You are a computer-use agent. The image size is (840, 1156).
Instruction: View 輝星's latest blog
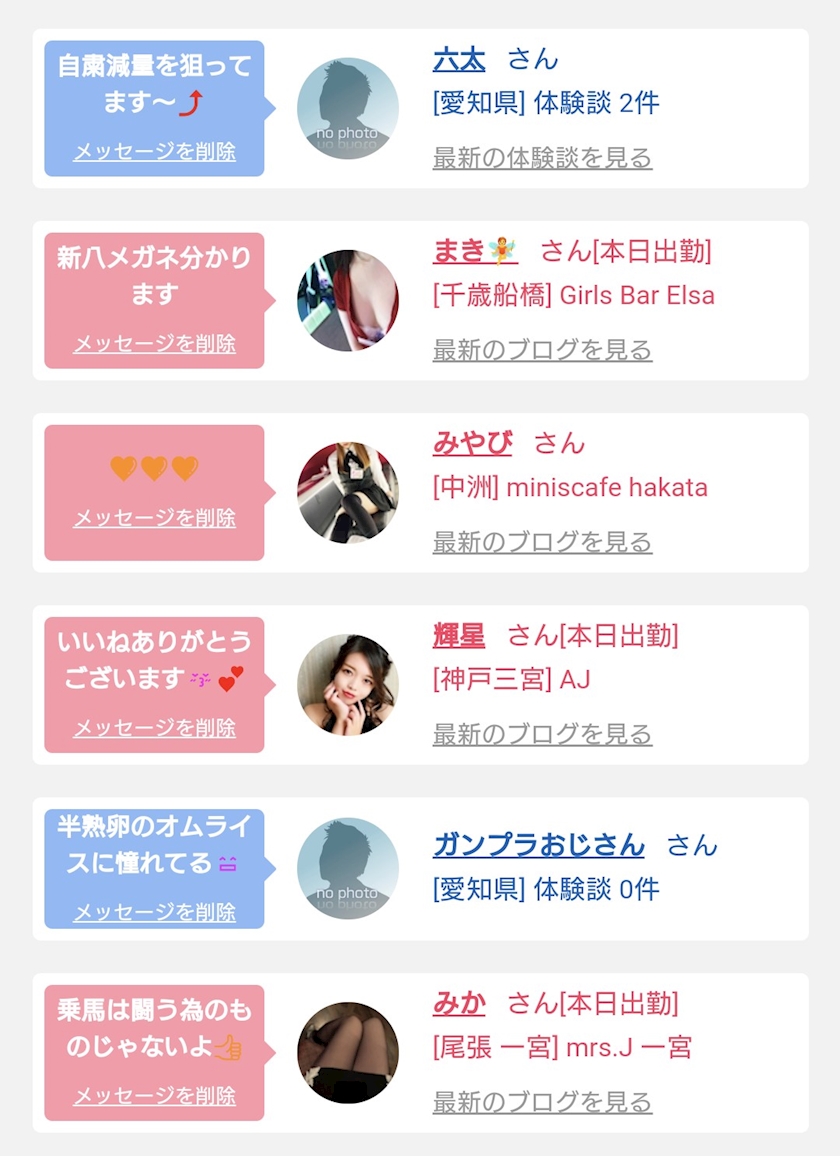(x=542, y=734)
